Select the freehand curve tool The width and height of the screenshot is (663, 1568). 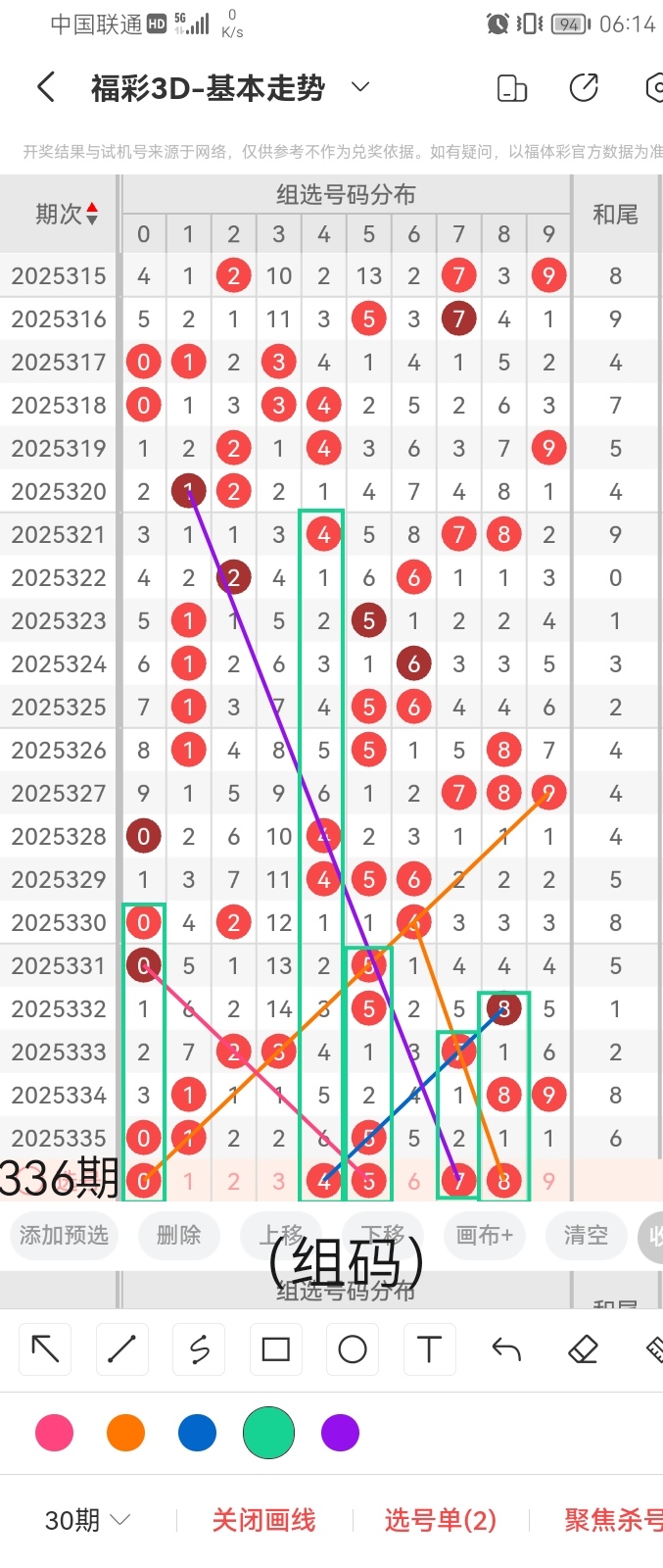click(199, 1349)
